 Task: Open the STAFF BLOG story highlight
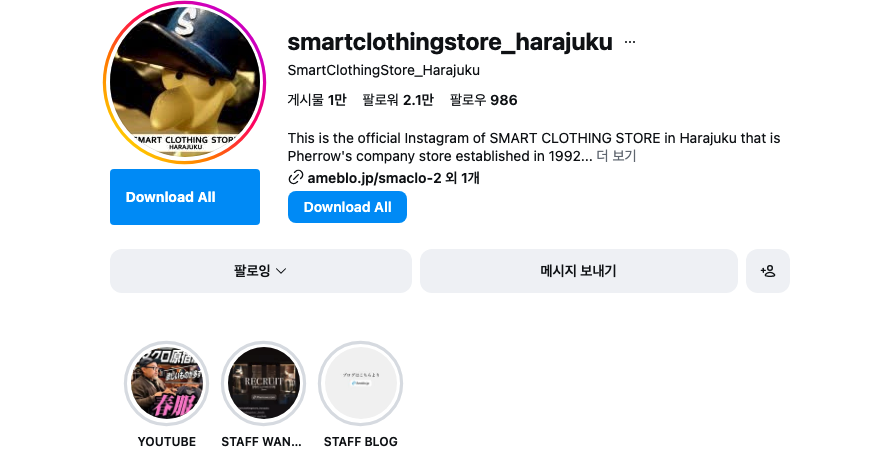(360, 384)
